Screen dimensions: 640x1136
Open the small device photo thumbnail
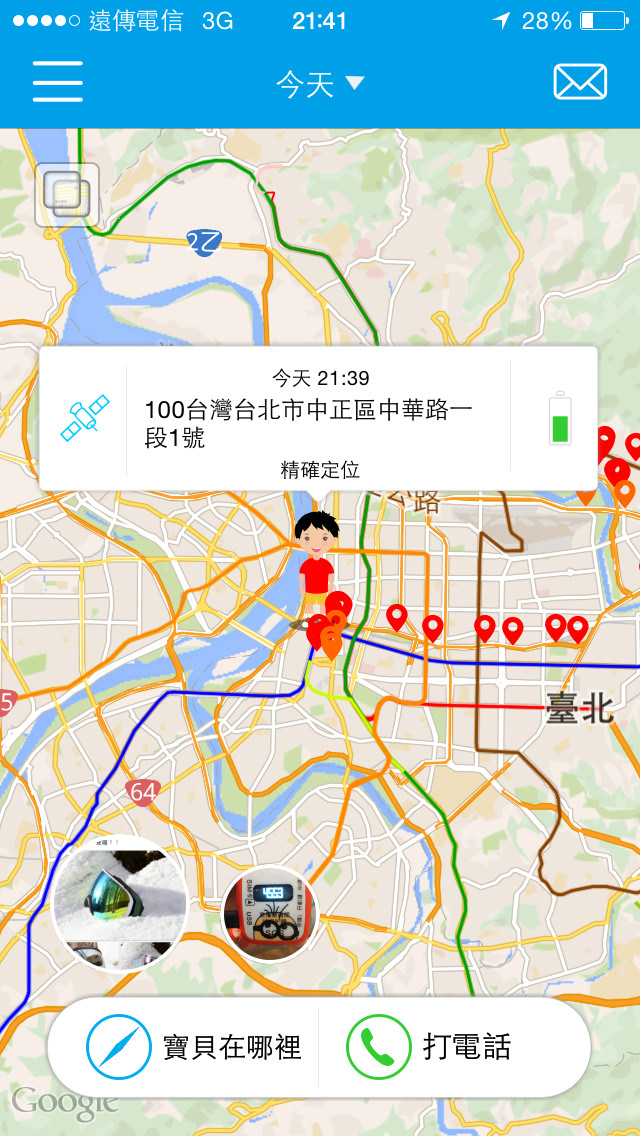(268, 913)
